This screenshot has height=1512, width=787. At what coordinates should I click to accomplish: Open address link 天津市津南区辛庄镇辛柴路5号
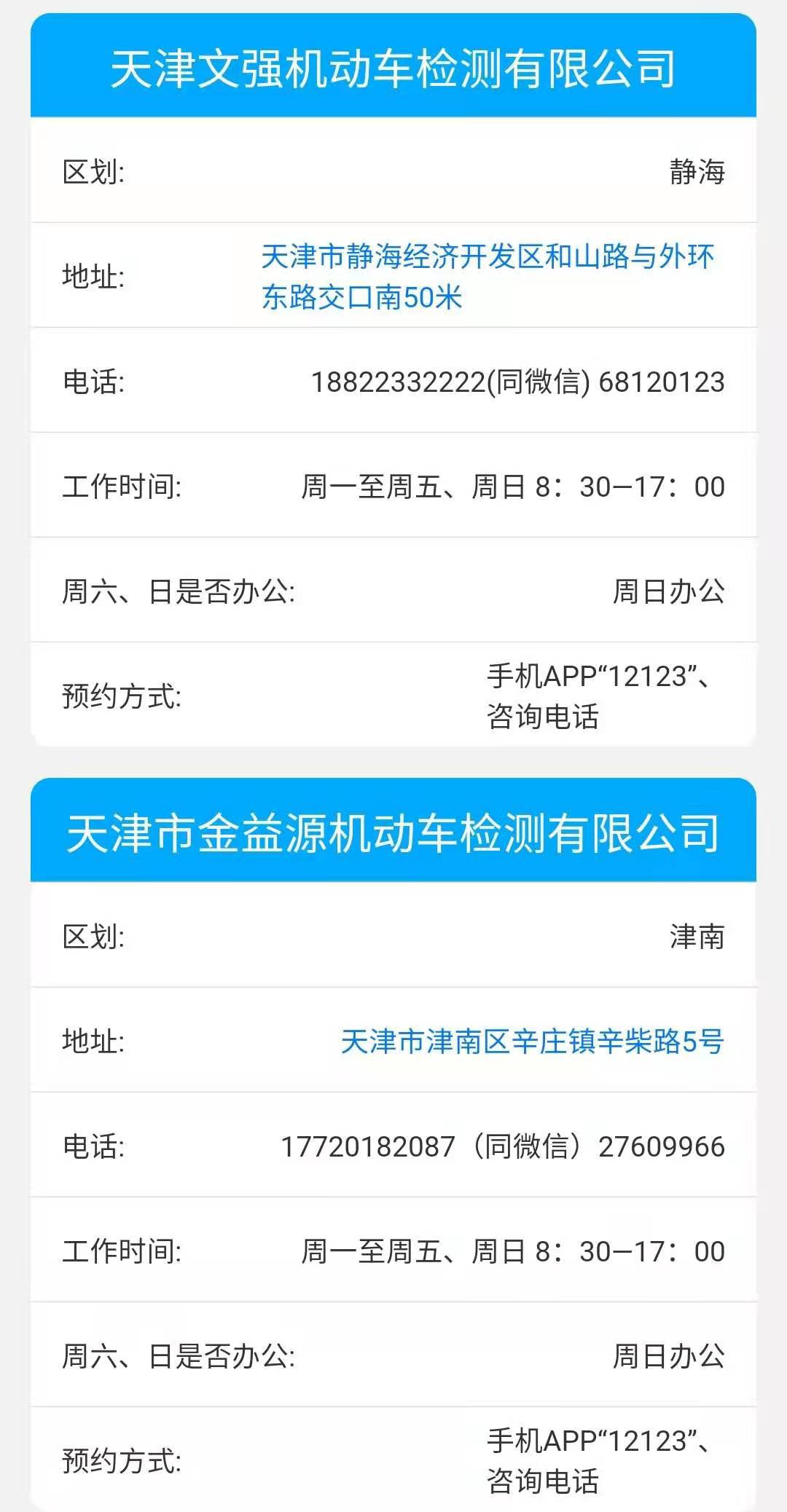click(x=532, y=1042)
